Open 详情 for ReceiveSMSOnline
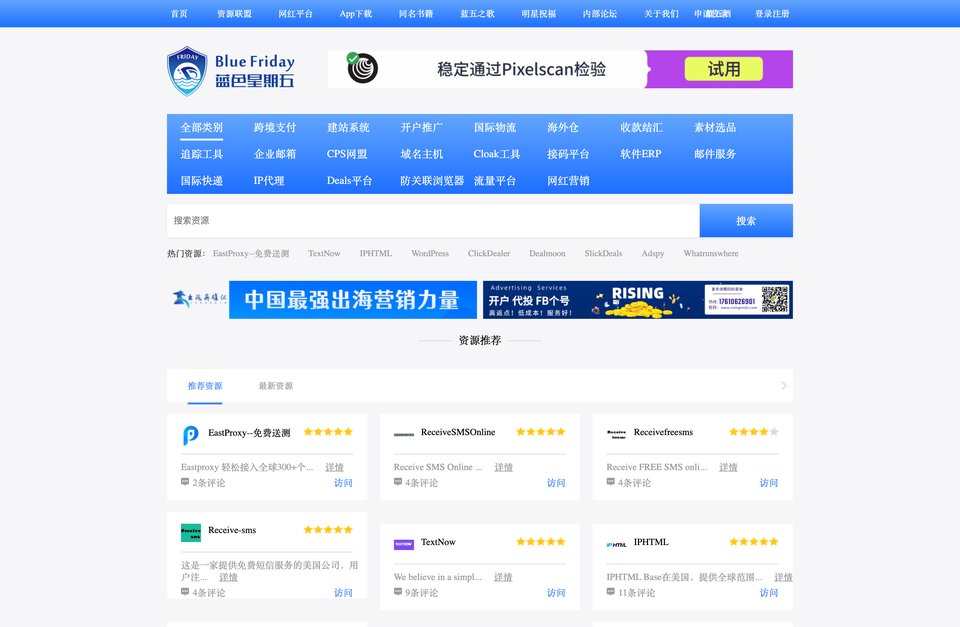The height and width of the screenshot is (627, 960). point(503,467)
